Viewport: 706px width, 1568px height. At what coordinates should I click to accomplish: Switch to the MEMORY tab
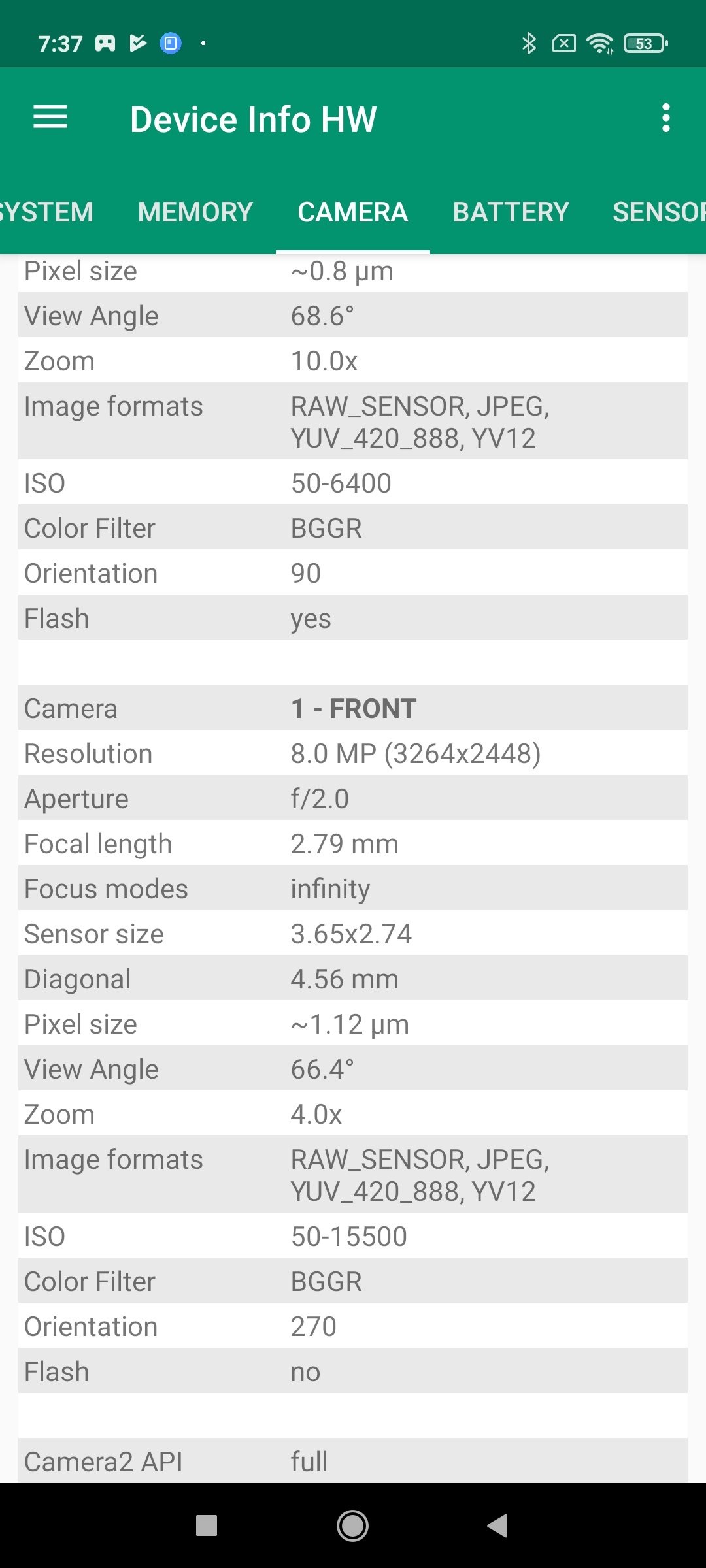(x=195, y=212)
